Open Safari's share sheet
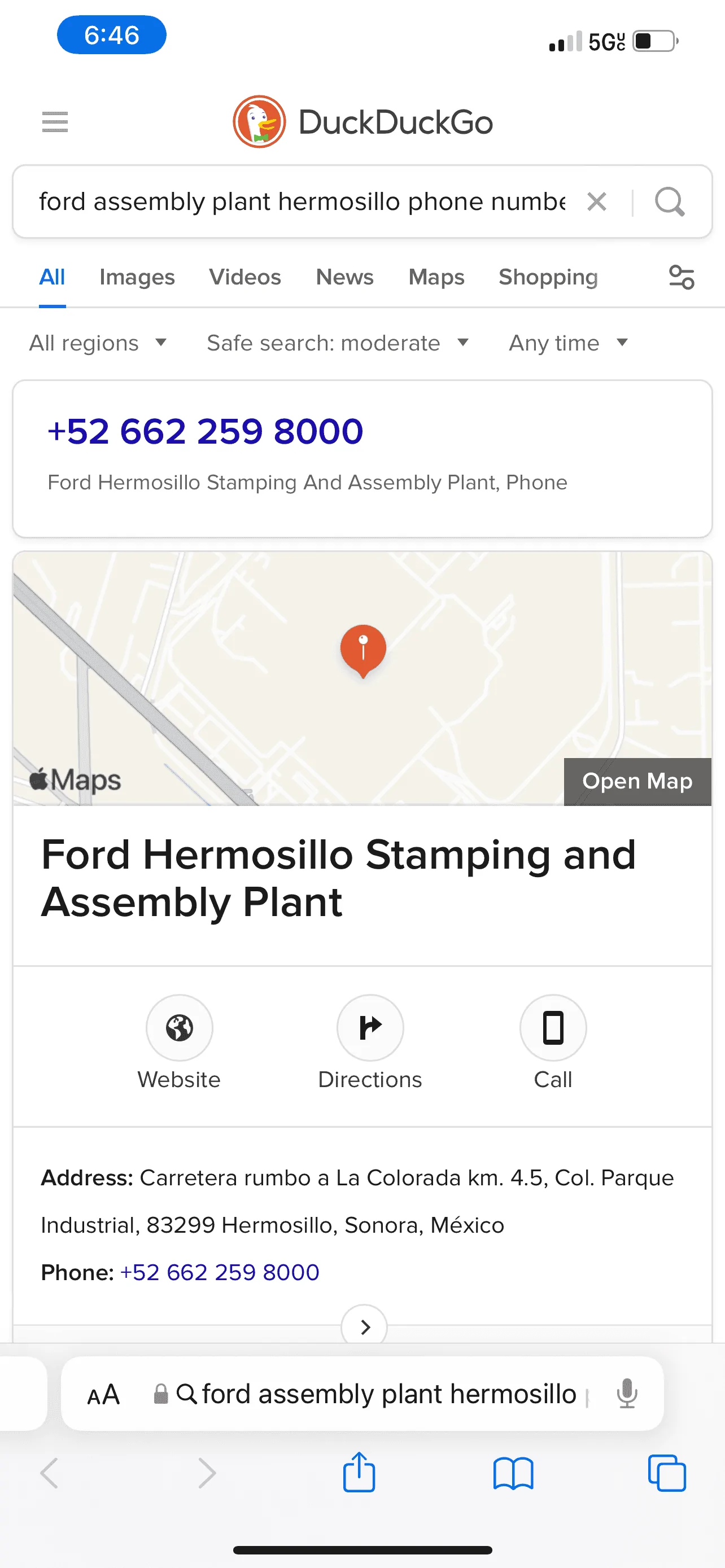This screenshot has width=725, height=1568. click(359, 1473)
